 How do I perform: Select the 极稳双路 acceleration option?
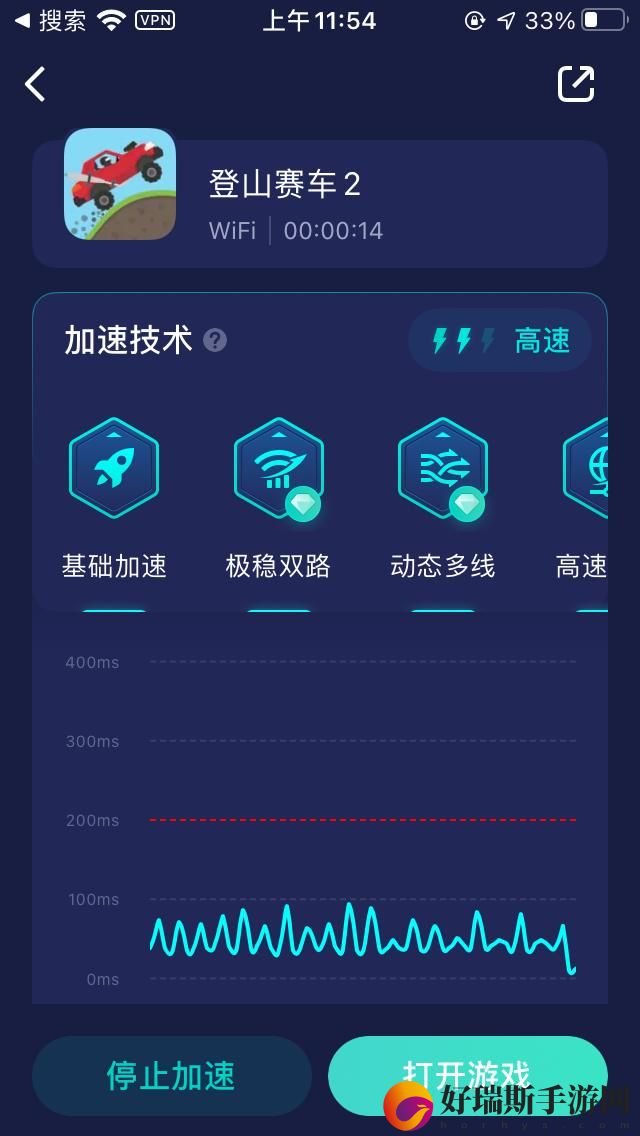click(278, 500)
